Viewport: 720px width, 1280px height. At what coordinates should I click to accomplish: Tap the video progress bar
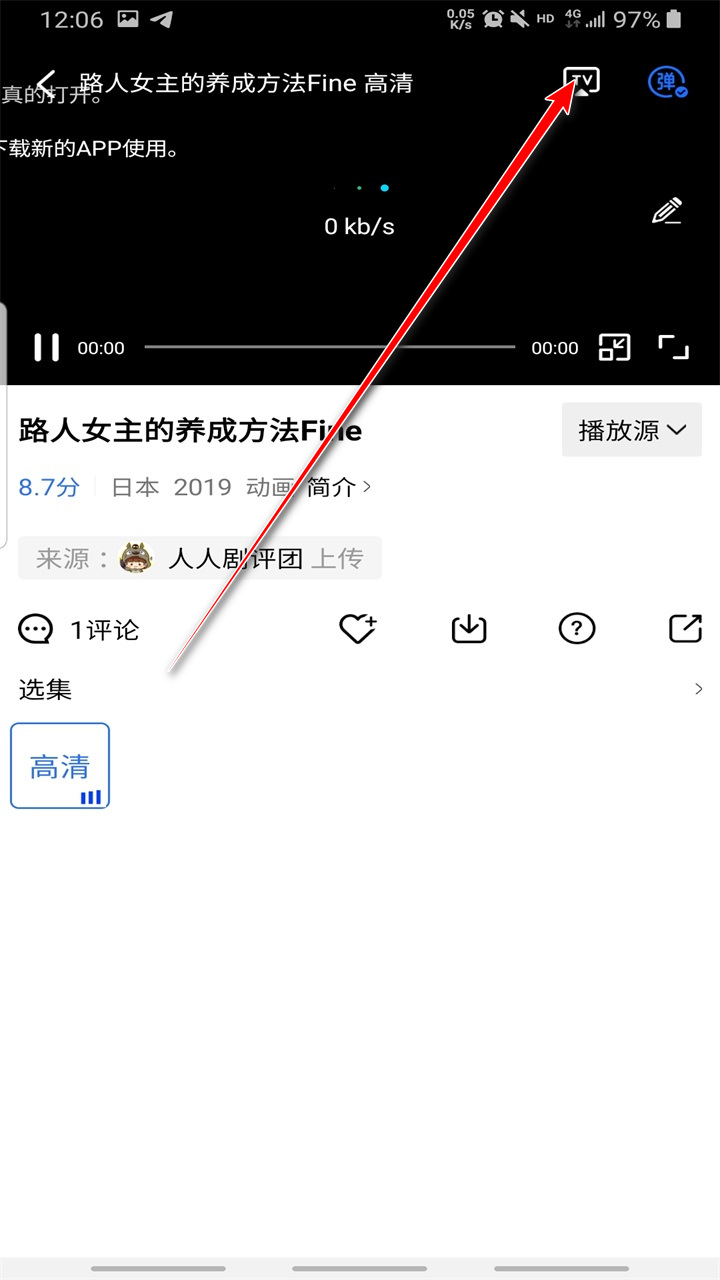330,347
